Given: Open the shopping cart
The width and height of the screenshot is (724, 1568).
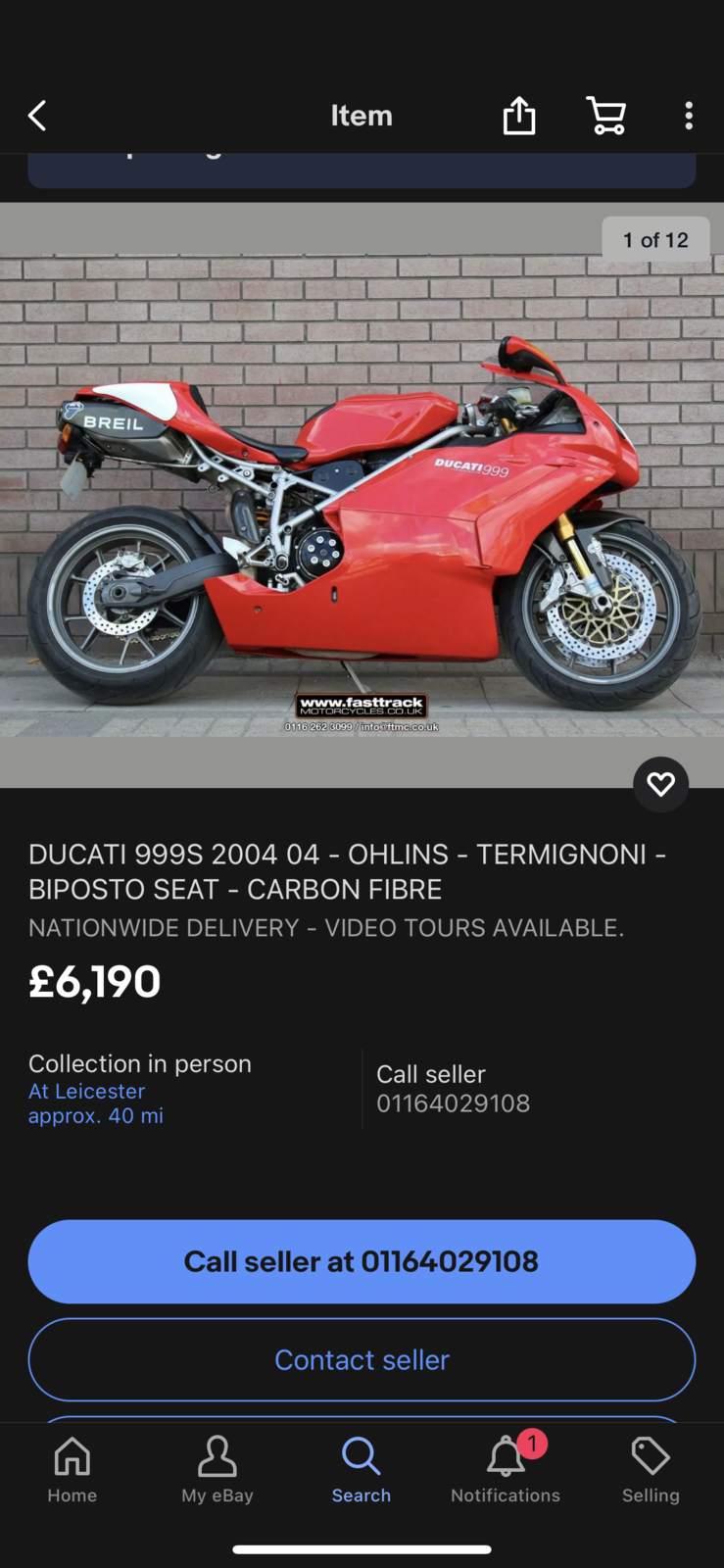Looking at the screenshot, I should pyautogui.click(x=605, y=116).
